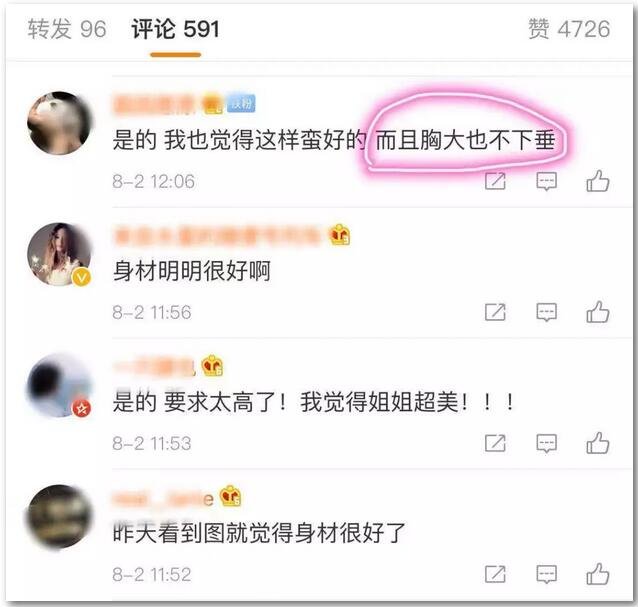Reply to the comment posted at 8-2 12:06
The height and width of the screenshot is (607, 638).
546,181
